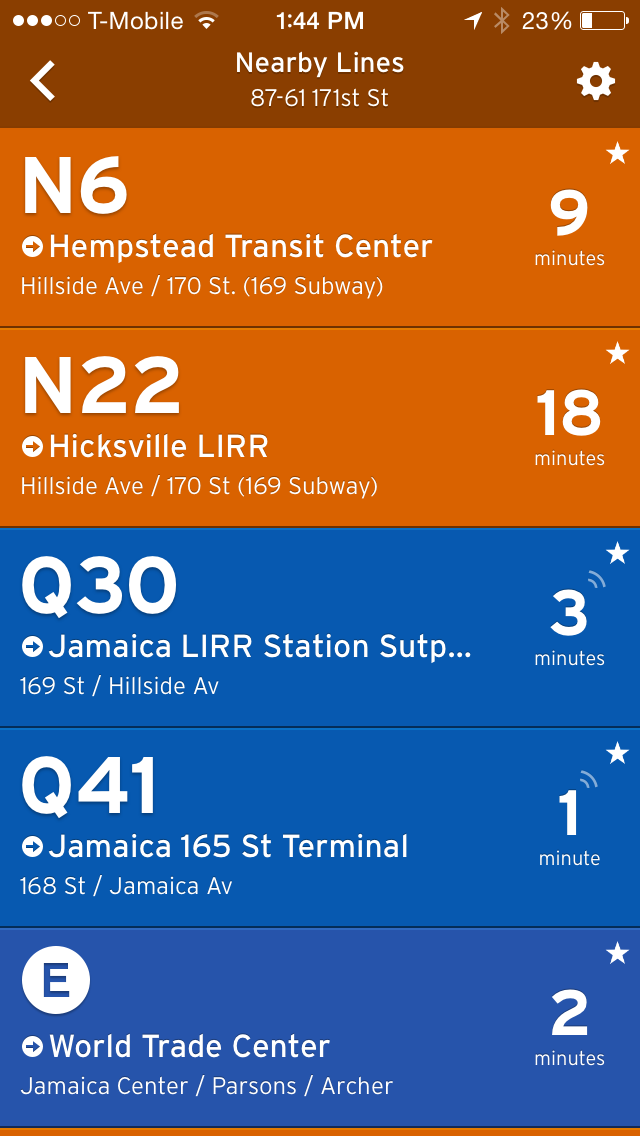Image resolution: width=640 pixels, height=1136 pixels.
Task: Tap the star on the Q30 row
Action: click(x=617, y=554)
